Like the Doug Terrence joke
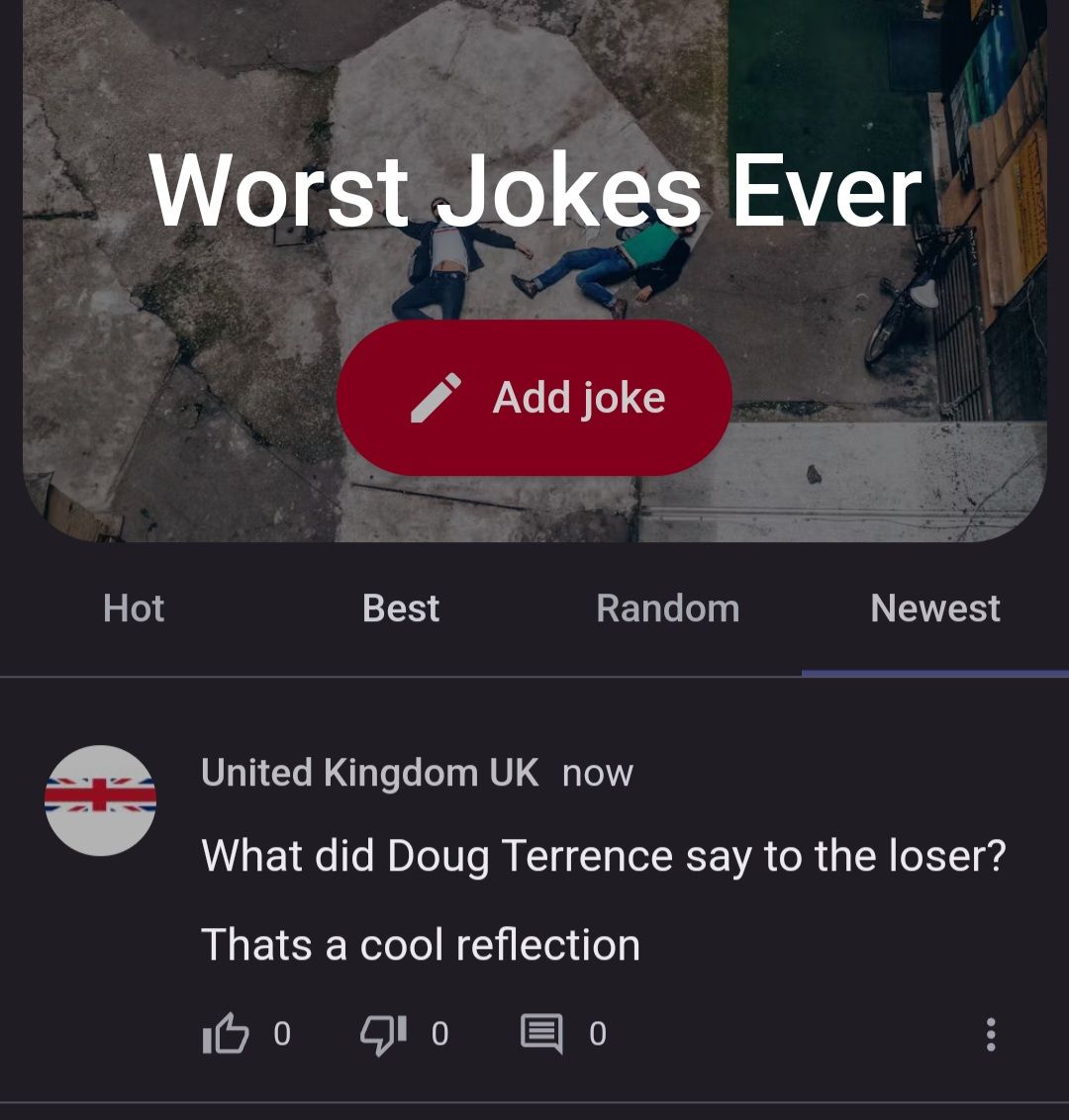This screenshot has height=1120, width=1069. 226,1034
